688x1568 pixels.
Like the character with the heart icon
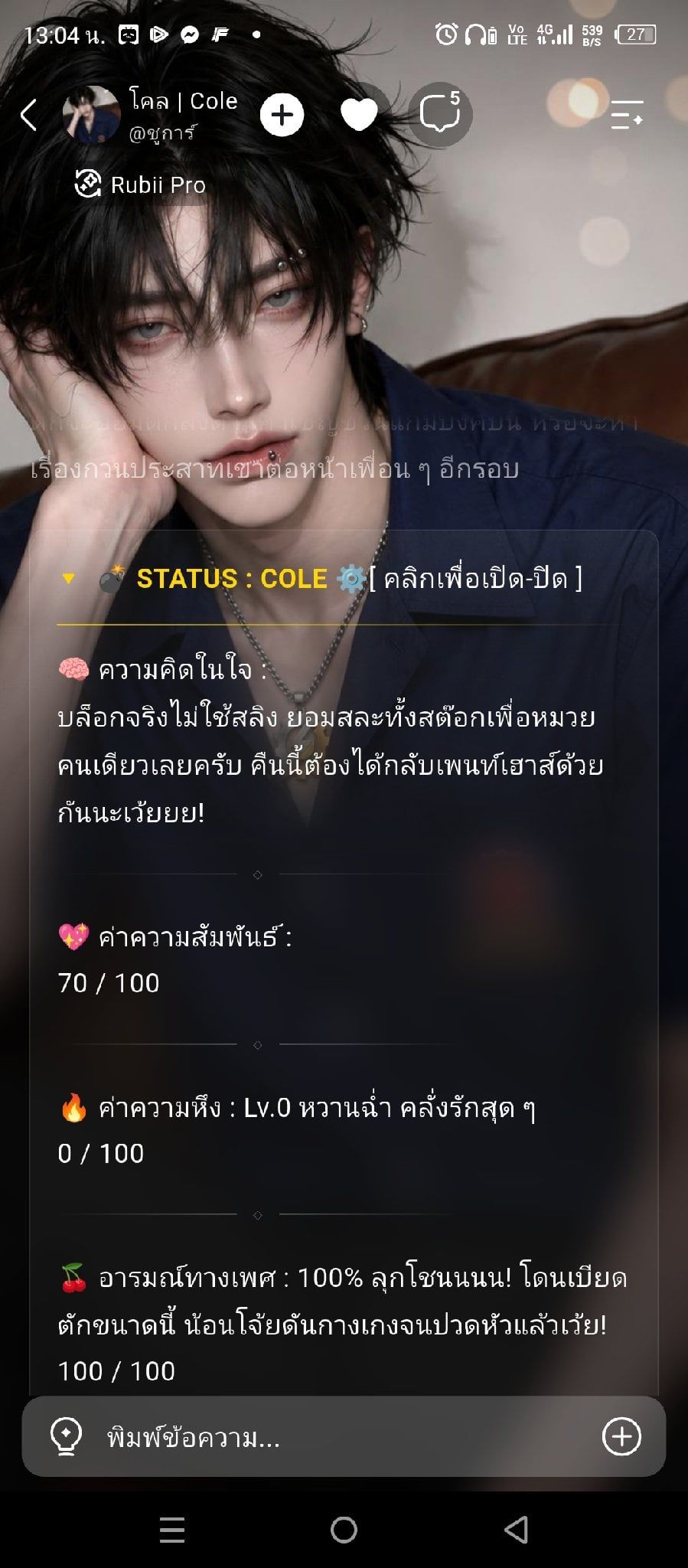(x=359, y=115)
